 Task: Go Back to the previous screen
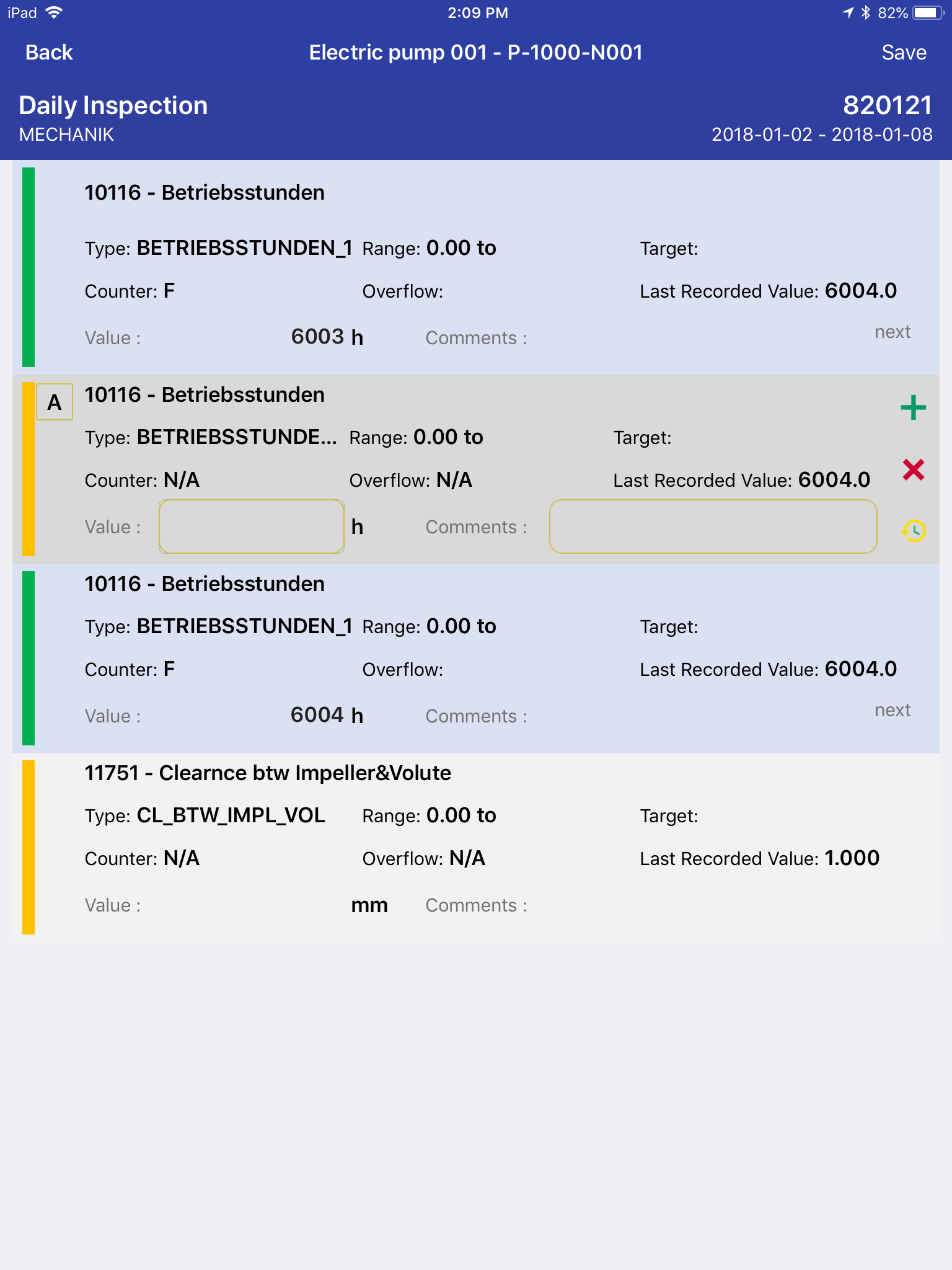48,52
